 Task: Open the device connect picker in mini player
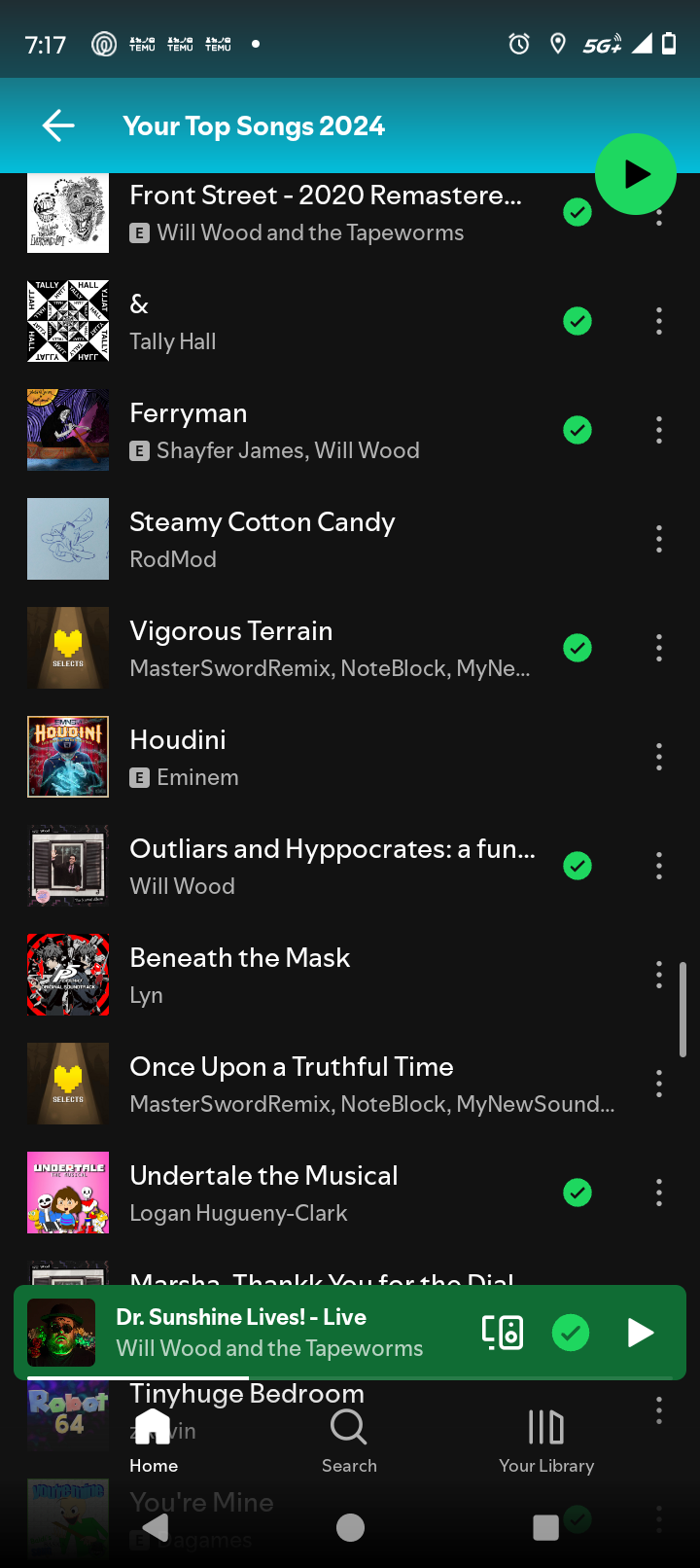tap(503, 1333)
